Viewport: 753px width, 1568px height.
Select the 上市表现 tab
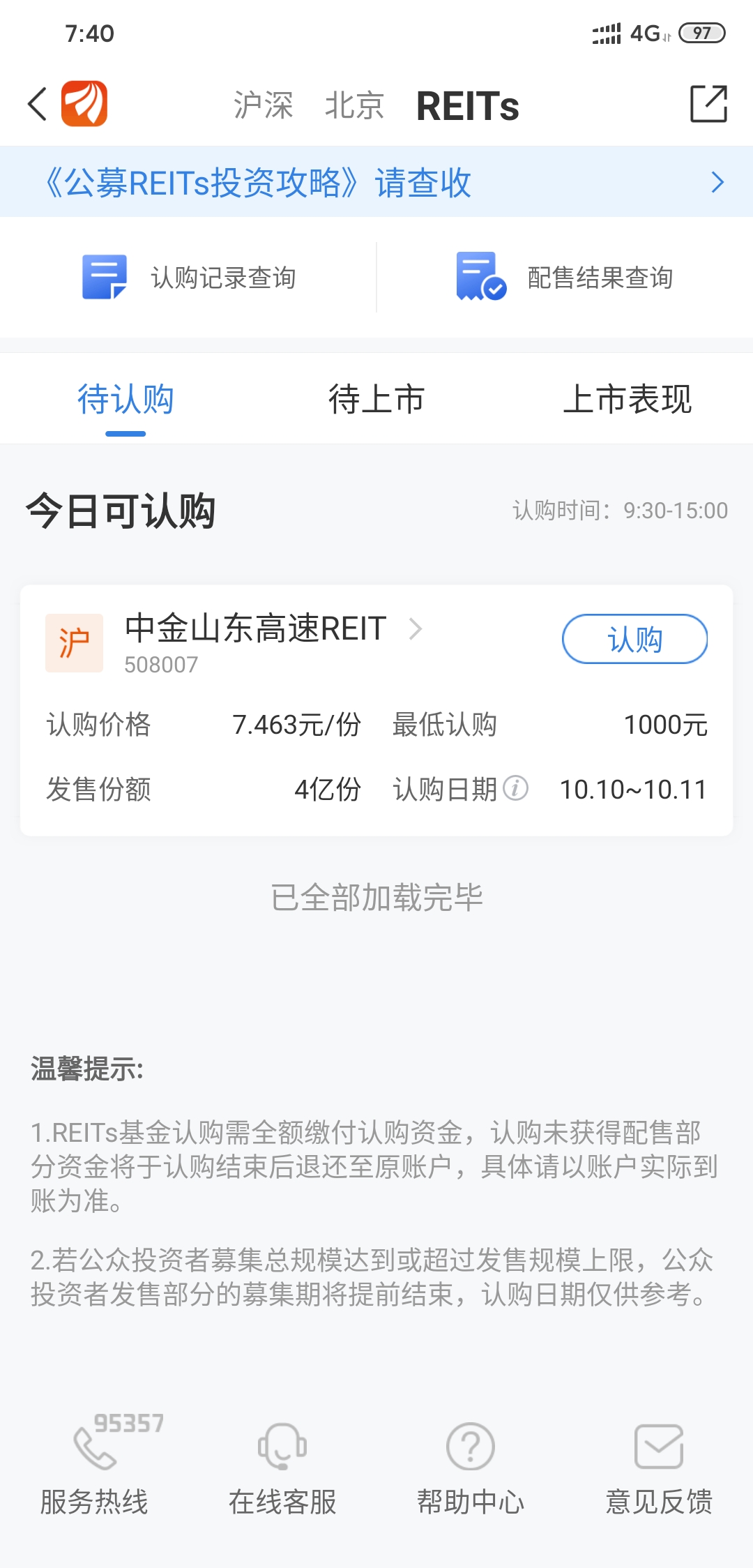(627, 400)
